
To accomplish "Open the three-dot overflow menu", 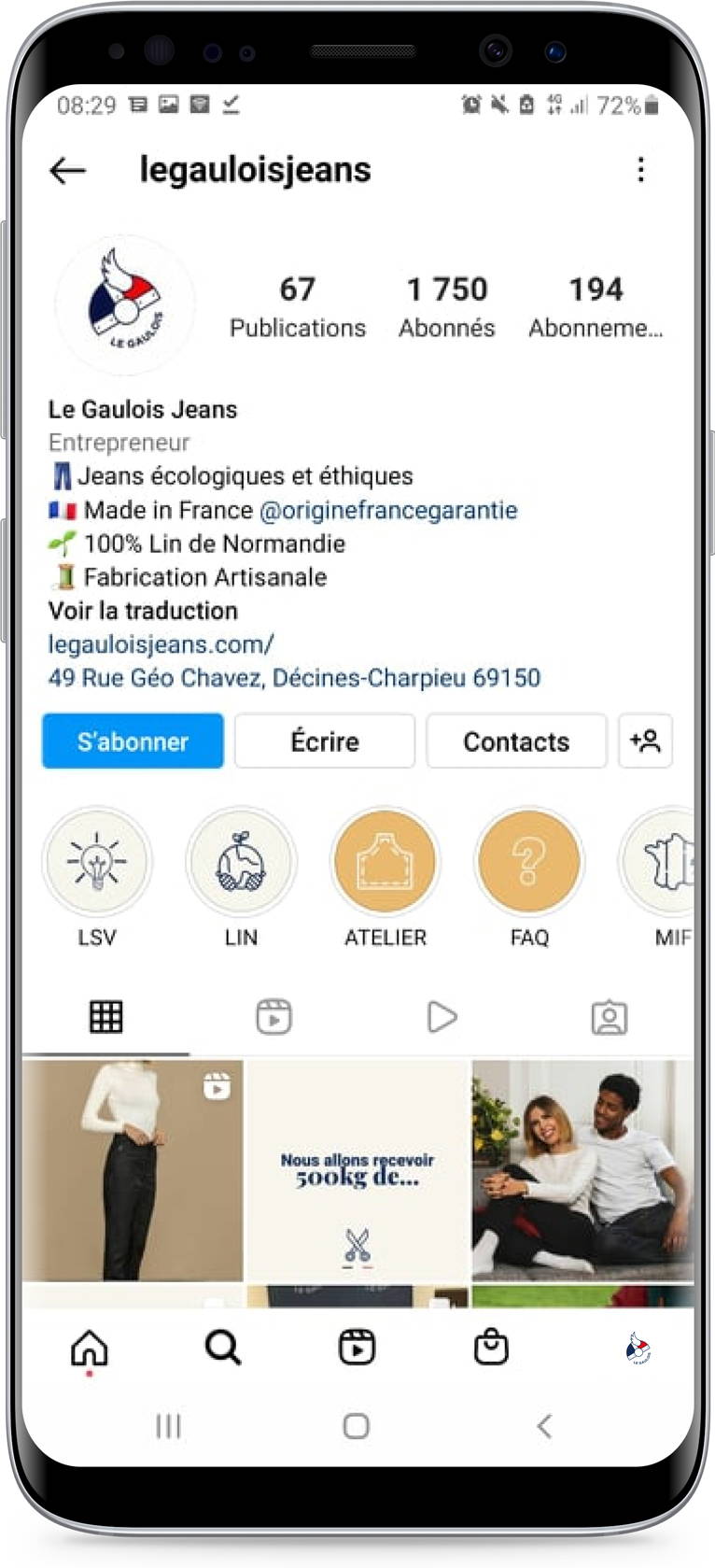I will tap(640, 169).
